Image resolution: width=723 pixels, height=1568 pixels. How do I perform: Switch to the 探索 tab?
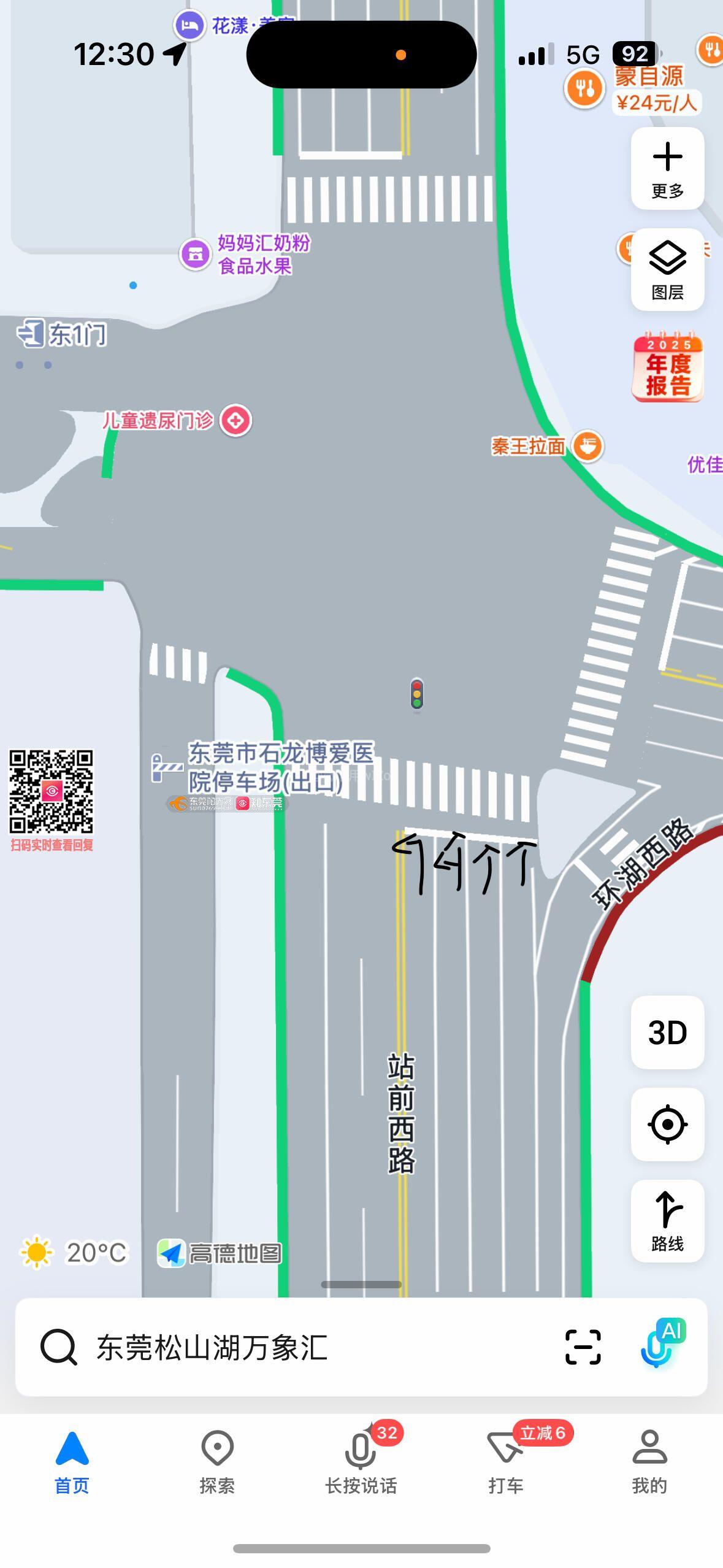pos(216,1462)
